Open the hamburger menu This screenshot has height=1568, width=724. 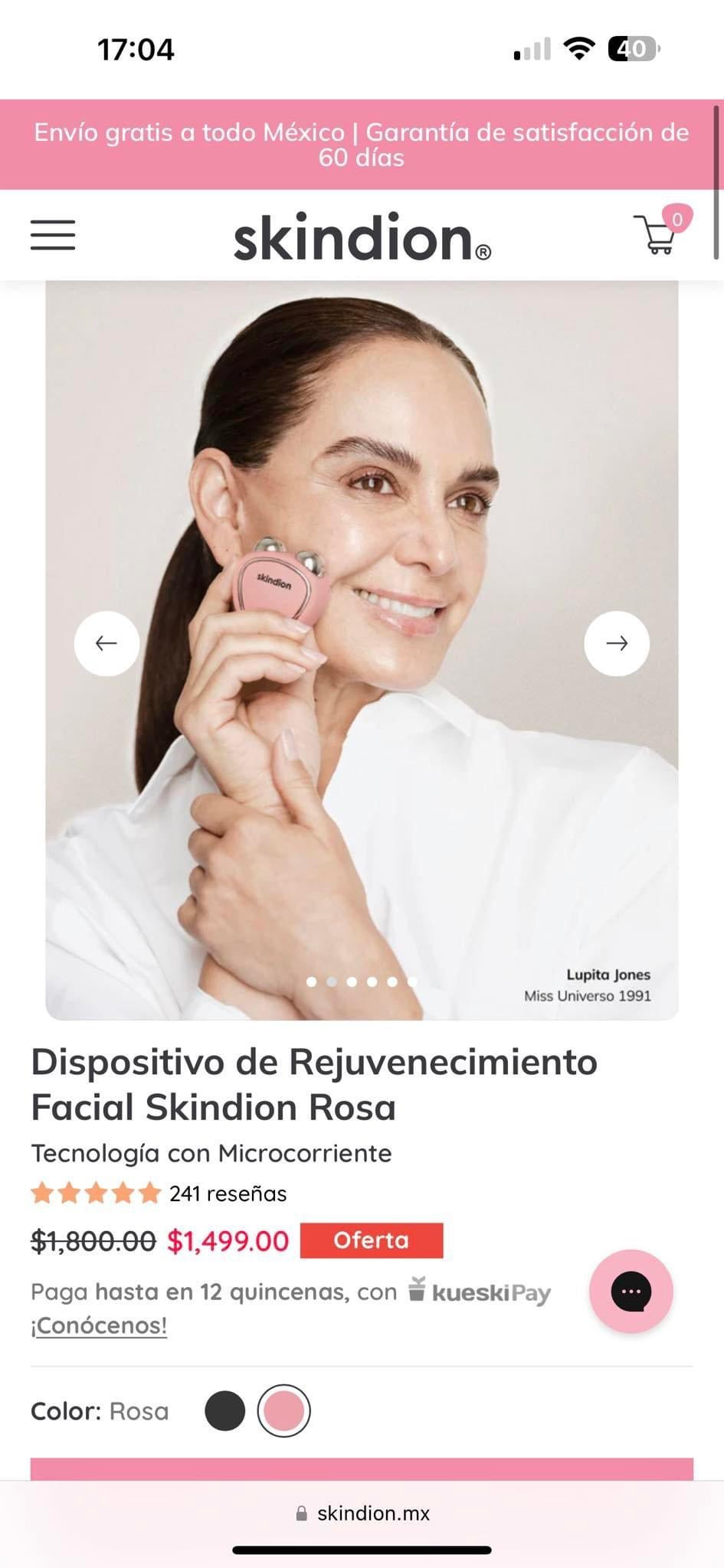tap(53, 235)
